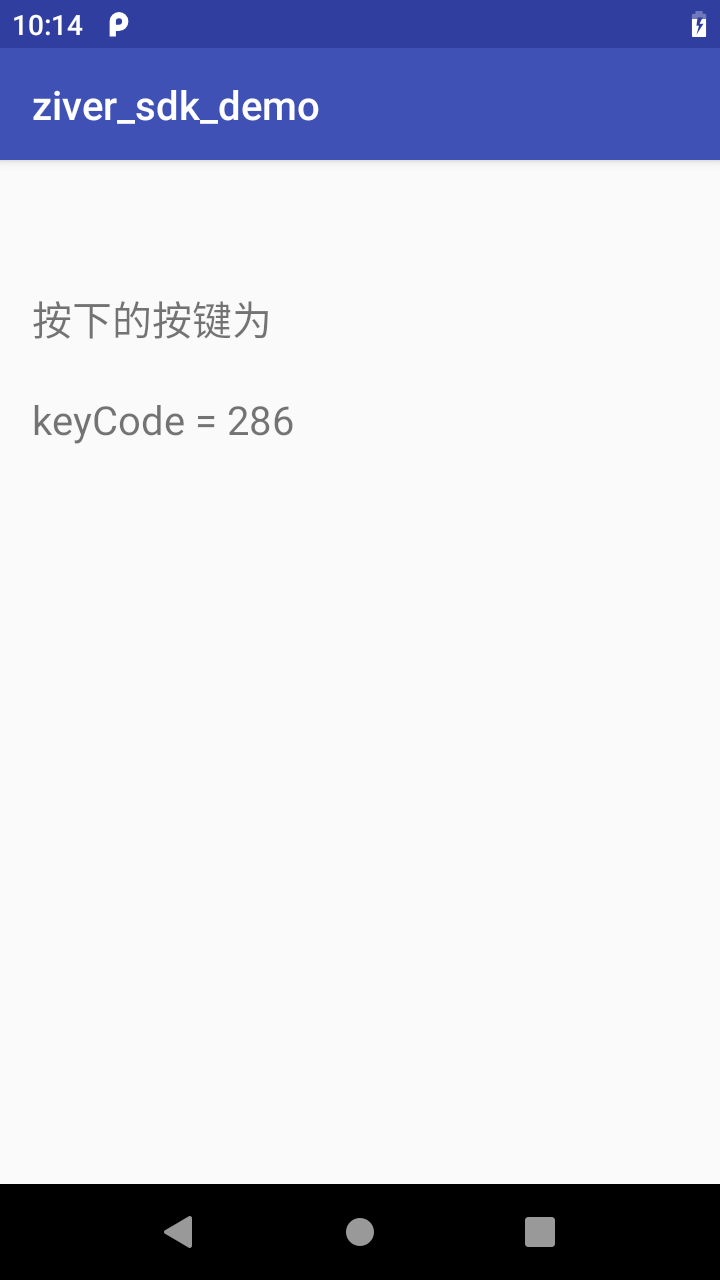Return to the home screen
Image resolution: width=720 pixels, height=1280 pixels.
(360, 1231)
